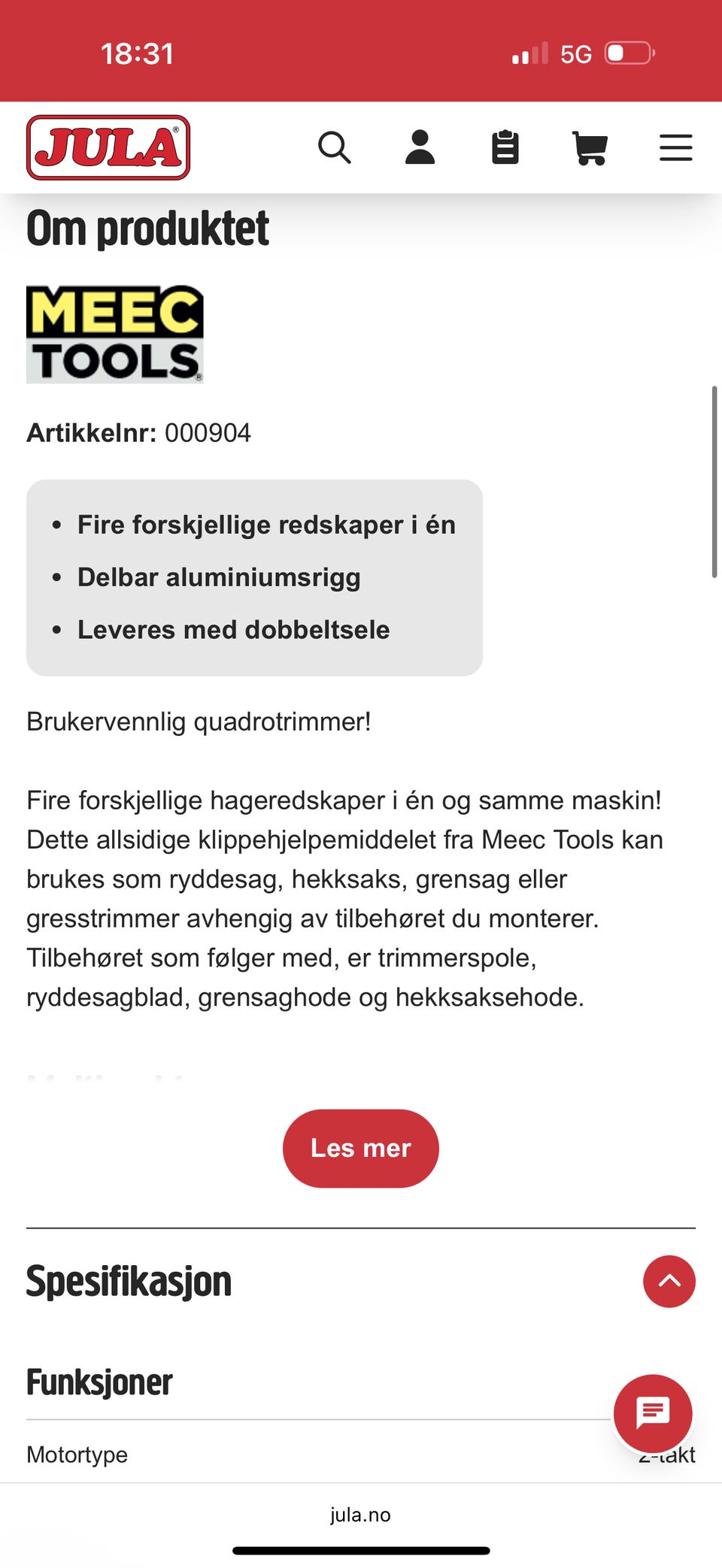
Task: Expand the Funksjoner section
Action: 99,1382
